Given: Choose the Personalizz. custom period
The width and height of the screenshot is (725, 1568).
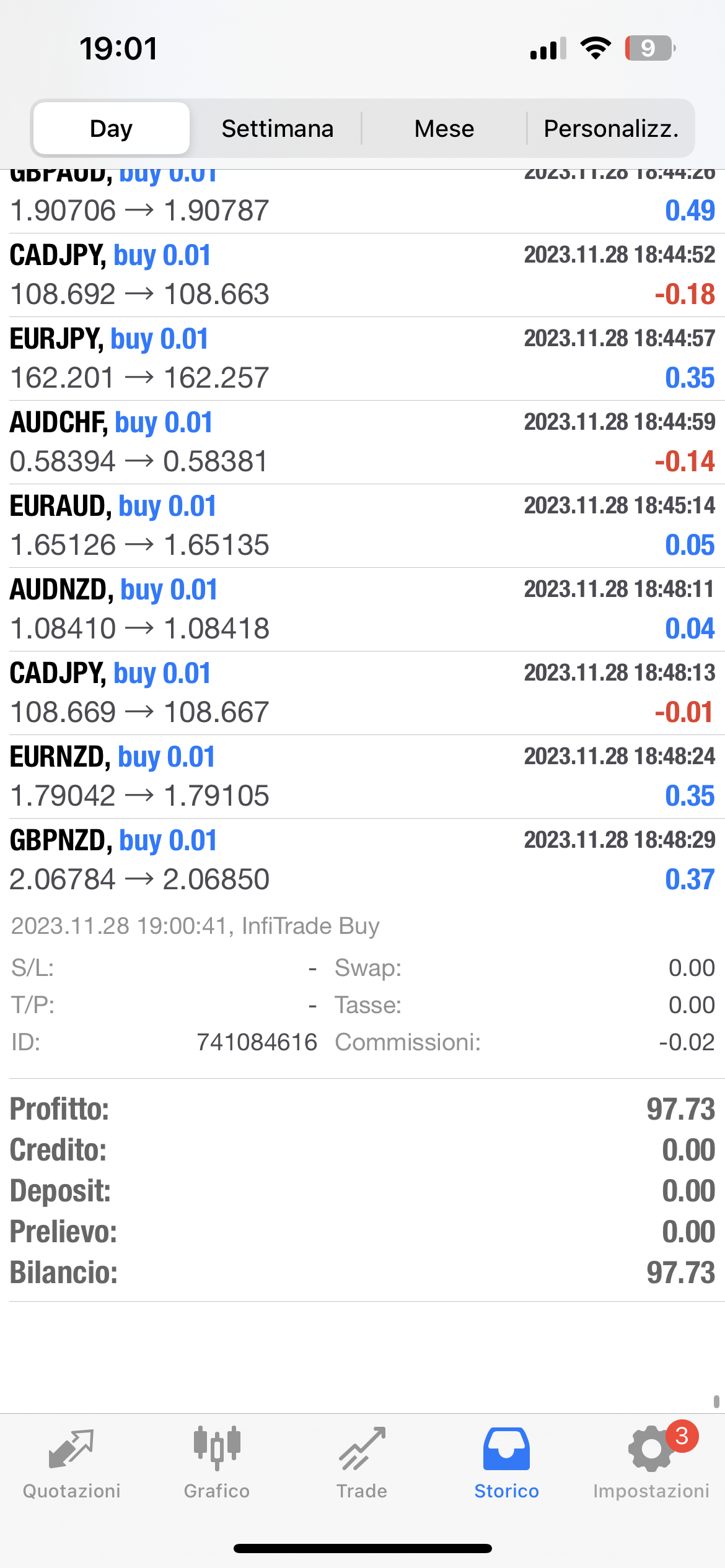Looking at the screenshot, I should point(610,128).
